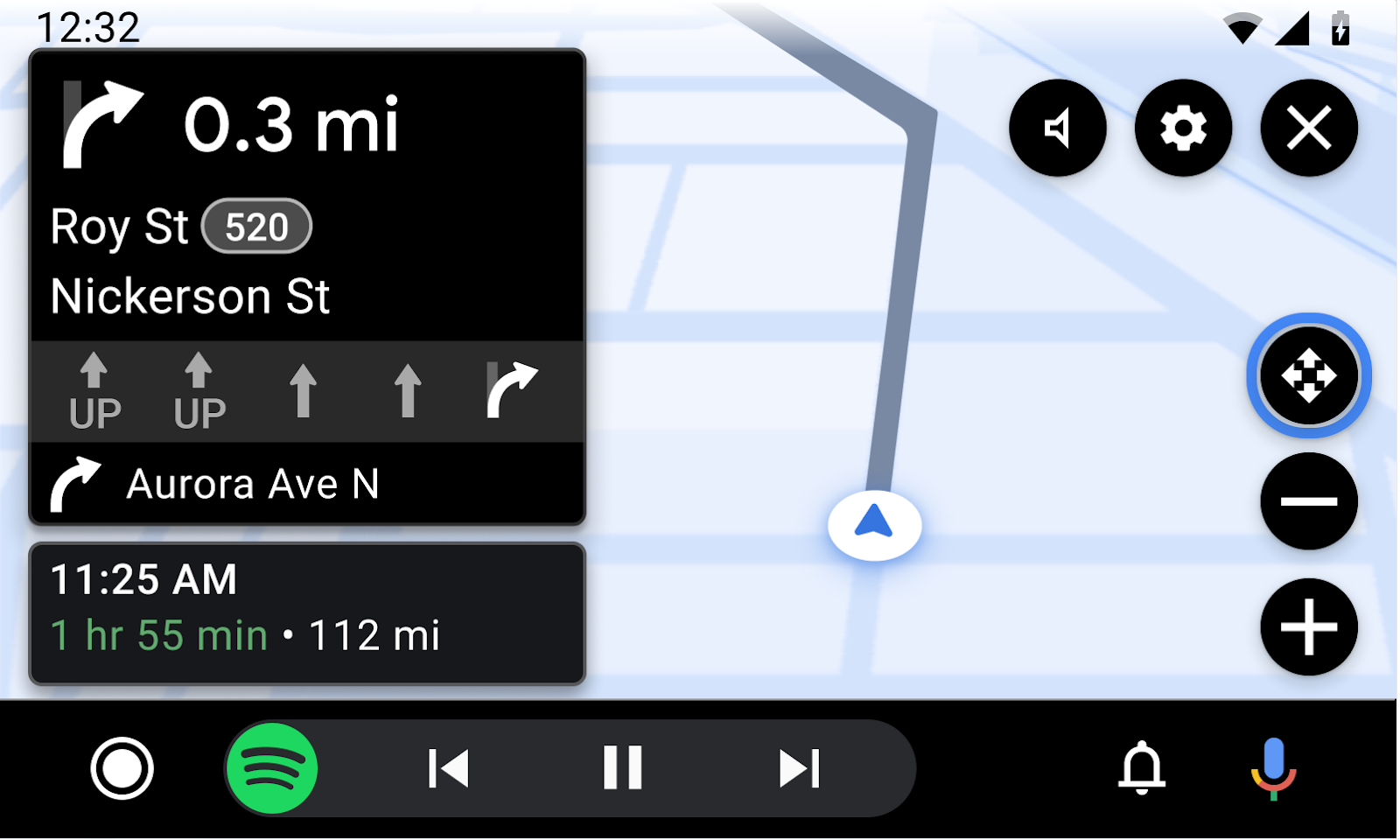Mute the navigation voice guidance
This screenshot has width=1400, height=840.
pyautogui.click(x=1057, y=128)
